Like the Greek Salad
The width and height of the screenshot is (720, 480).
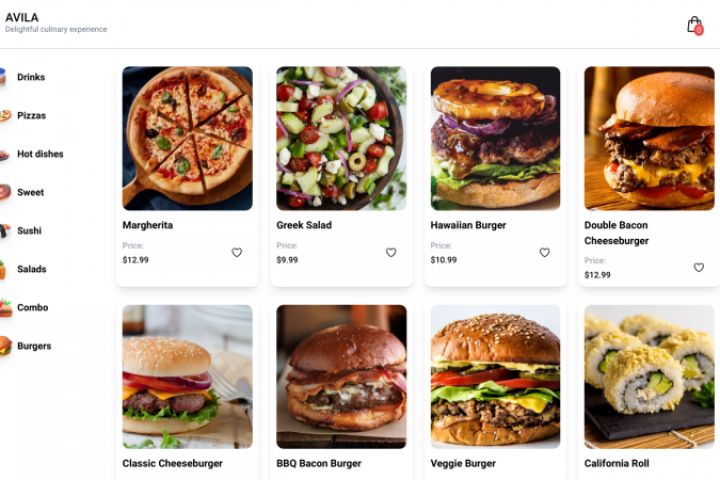tap(391, 253)
